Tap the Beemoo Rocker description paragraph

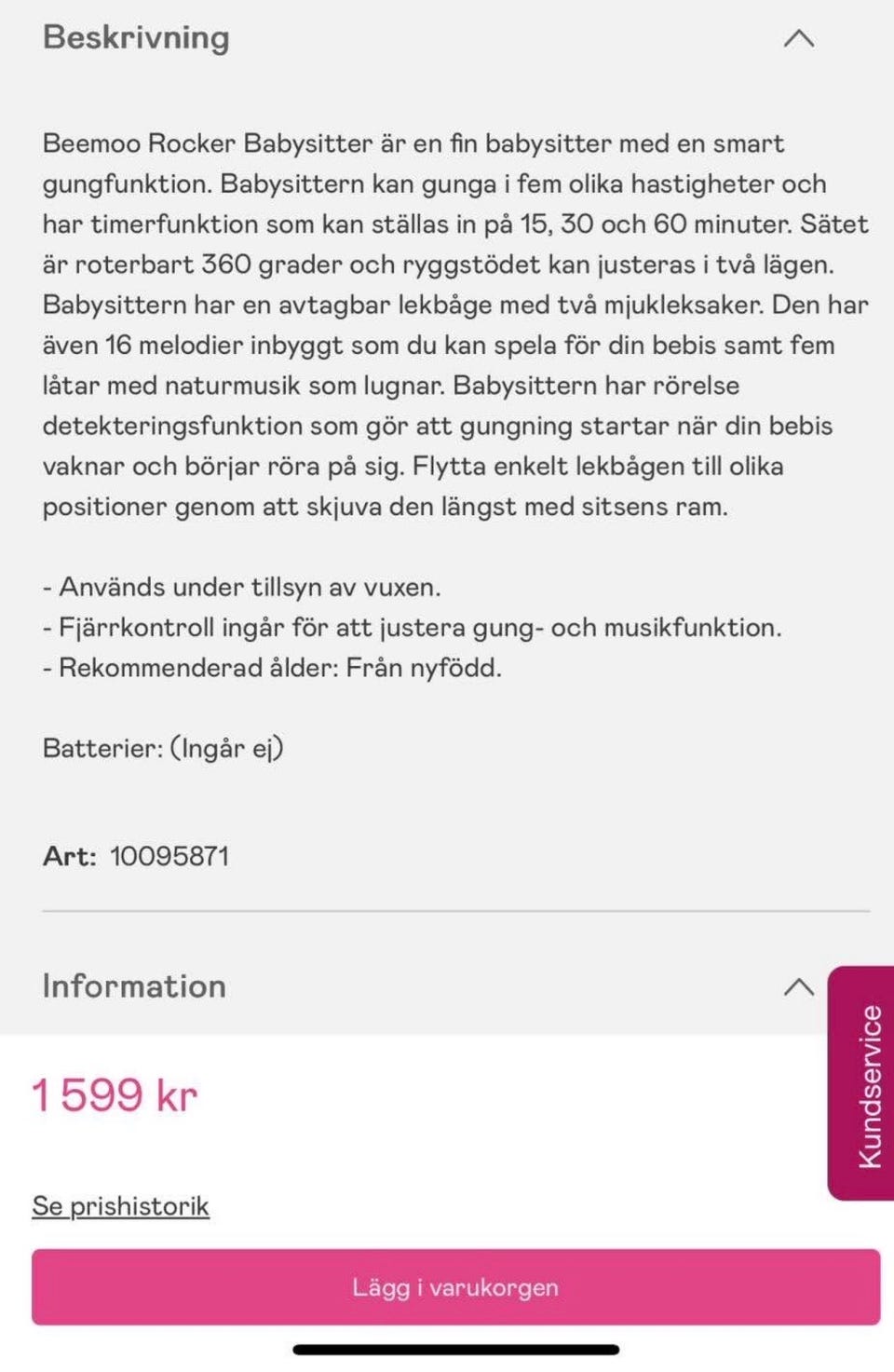447,326
